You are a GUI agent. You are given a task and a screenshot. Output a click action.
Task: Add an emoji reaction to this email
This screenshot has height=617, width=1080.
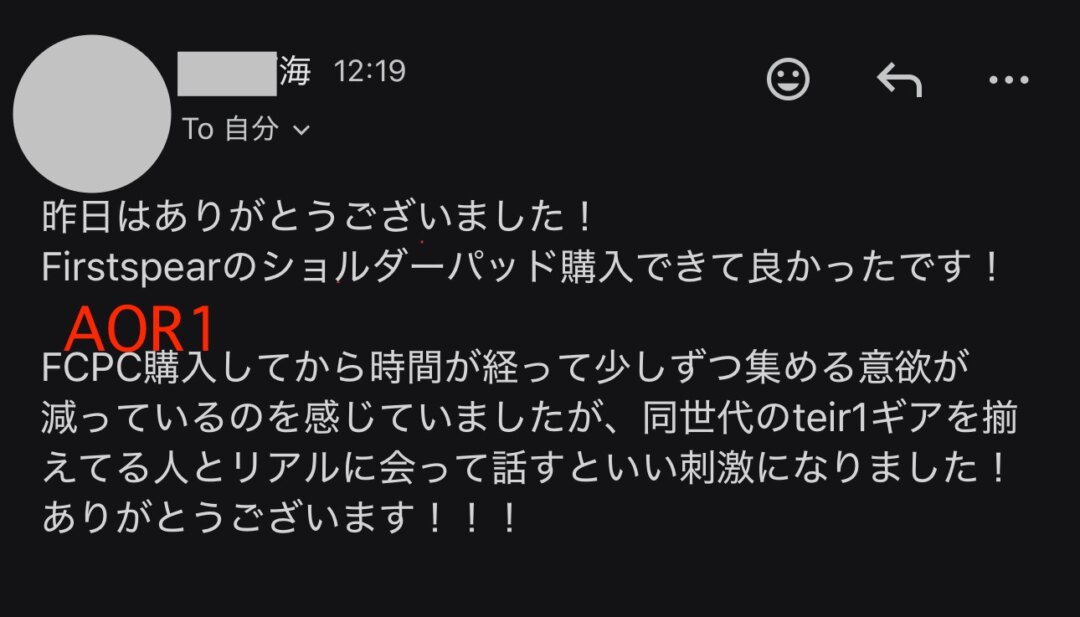788,79
